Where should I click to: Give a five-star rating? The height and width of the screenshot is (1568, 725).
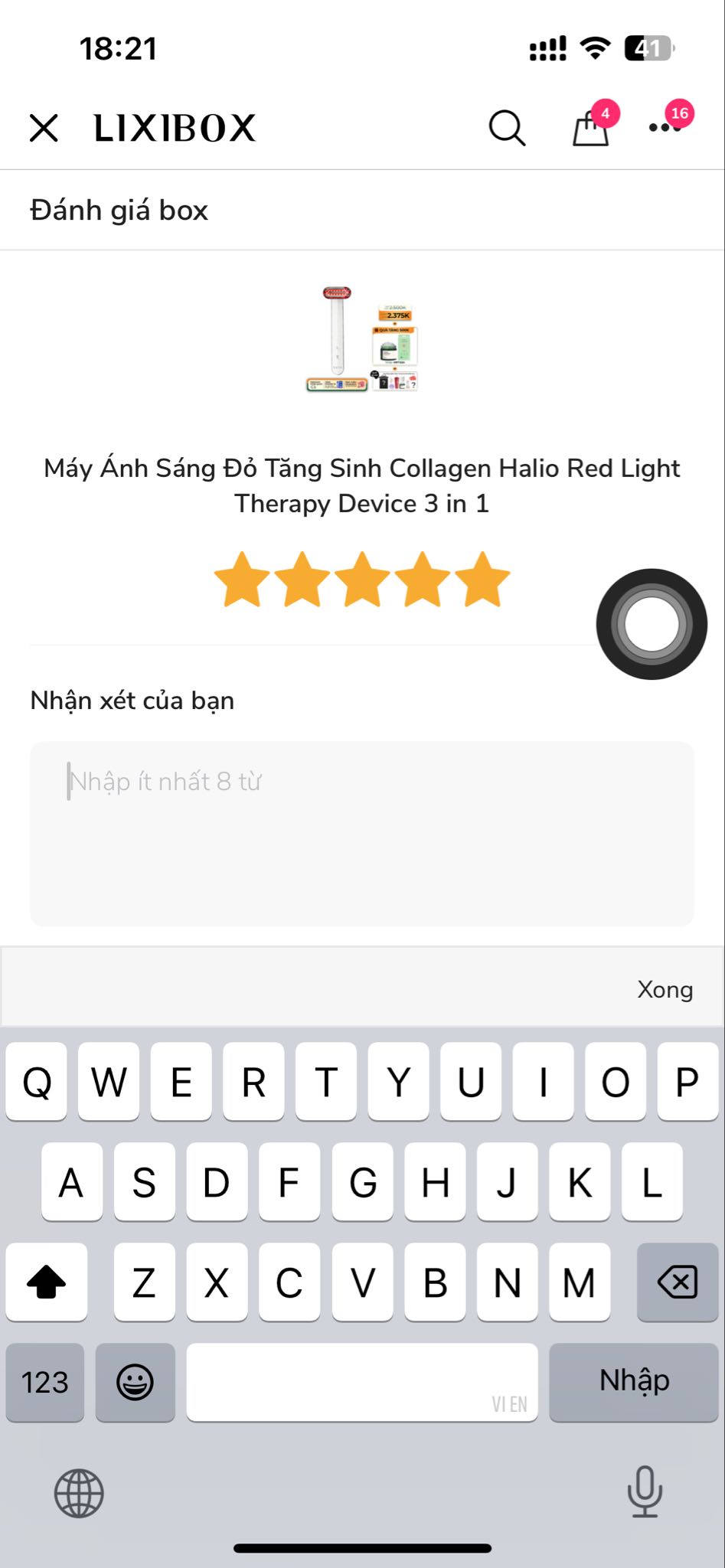pos(482,580)
